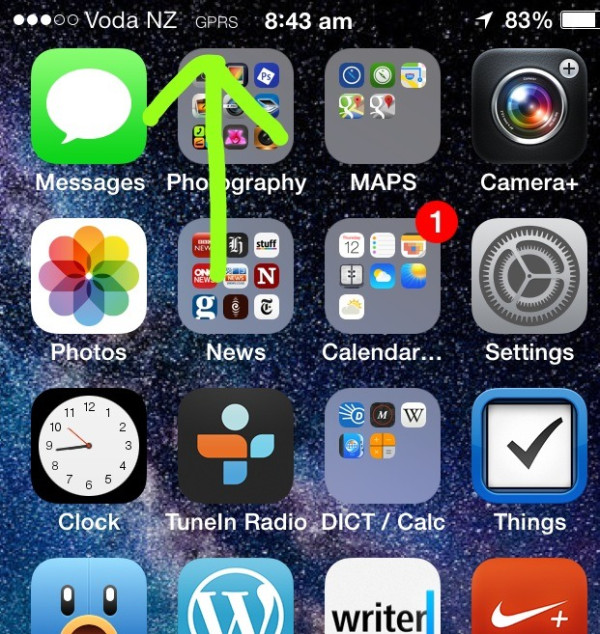The image size is (600, 634).
Task: Open the Photos app
Action: pos(89,276)
